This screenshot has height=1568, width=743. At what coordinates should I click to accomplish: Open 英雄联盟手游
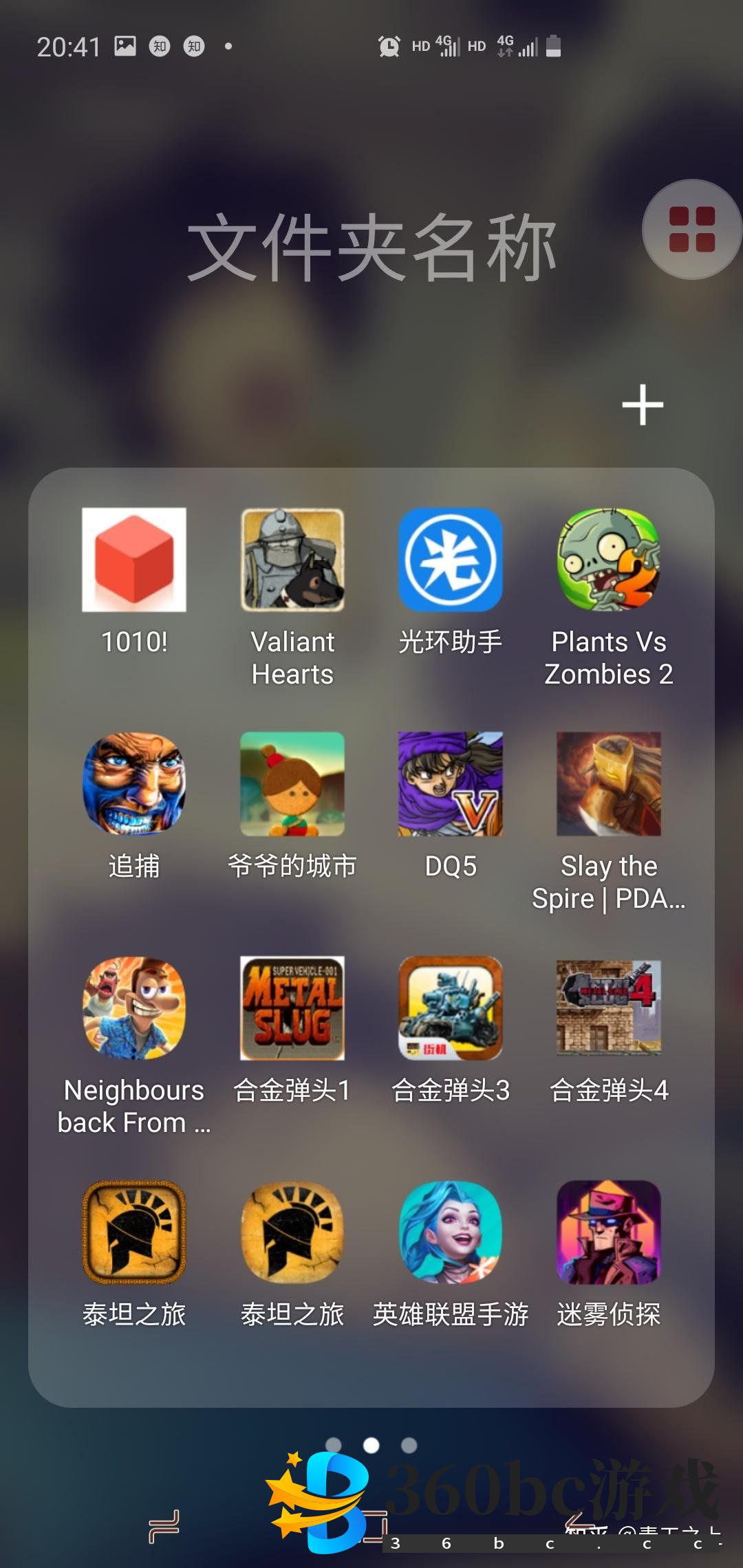pyautogui.click(x=451, y=1232)
